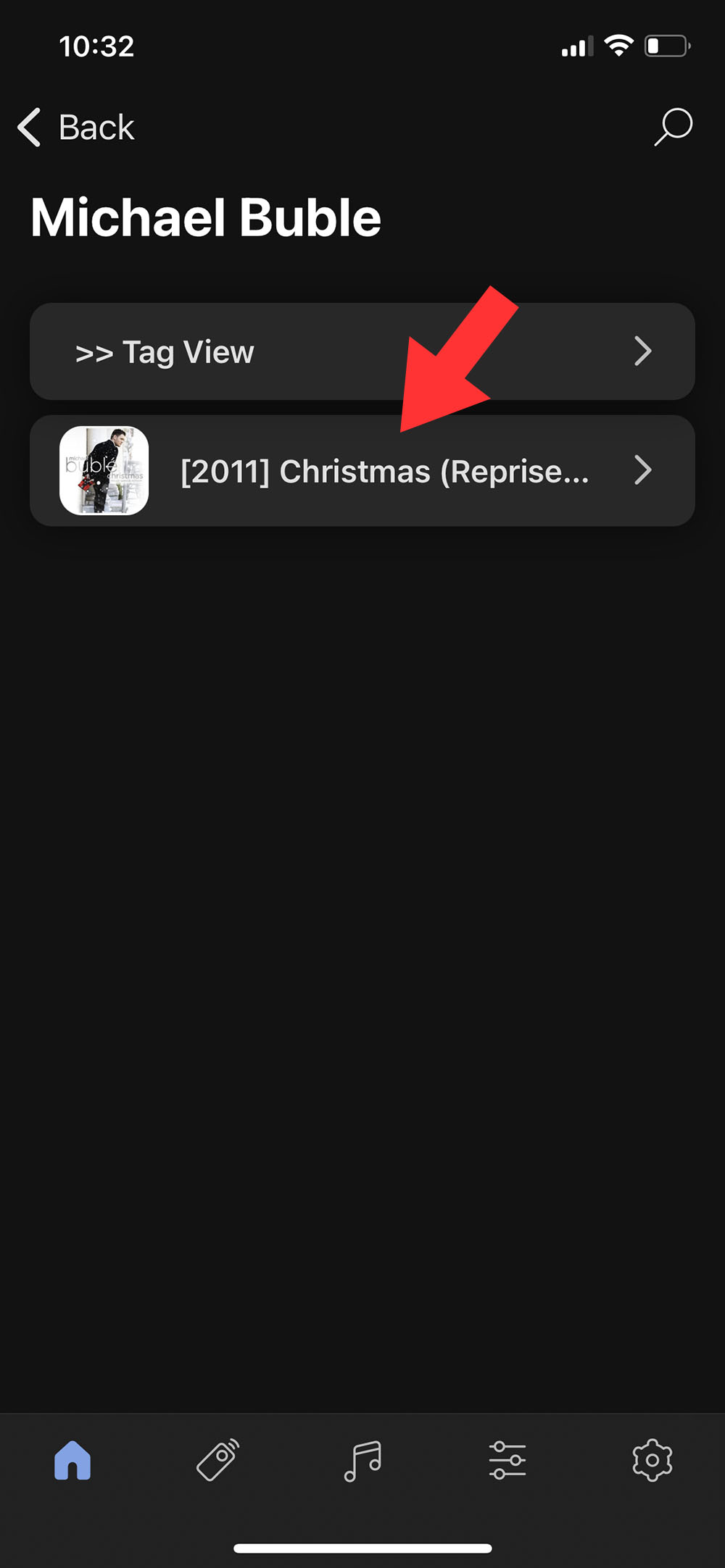Open the Tag View row
This screenshot has width=725, height=1568.
[x=362, y=352]
